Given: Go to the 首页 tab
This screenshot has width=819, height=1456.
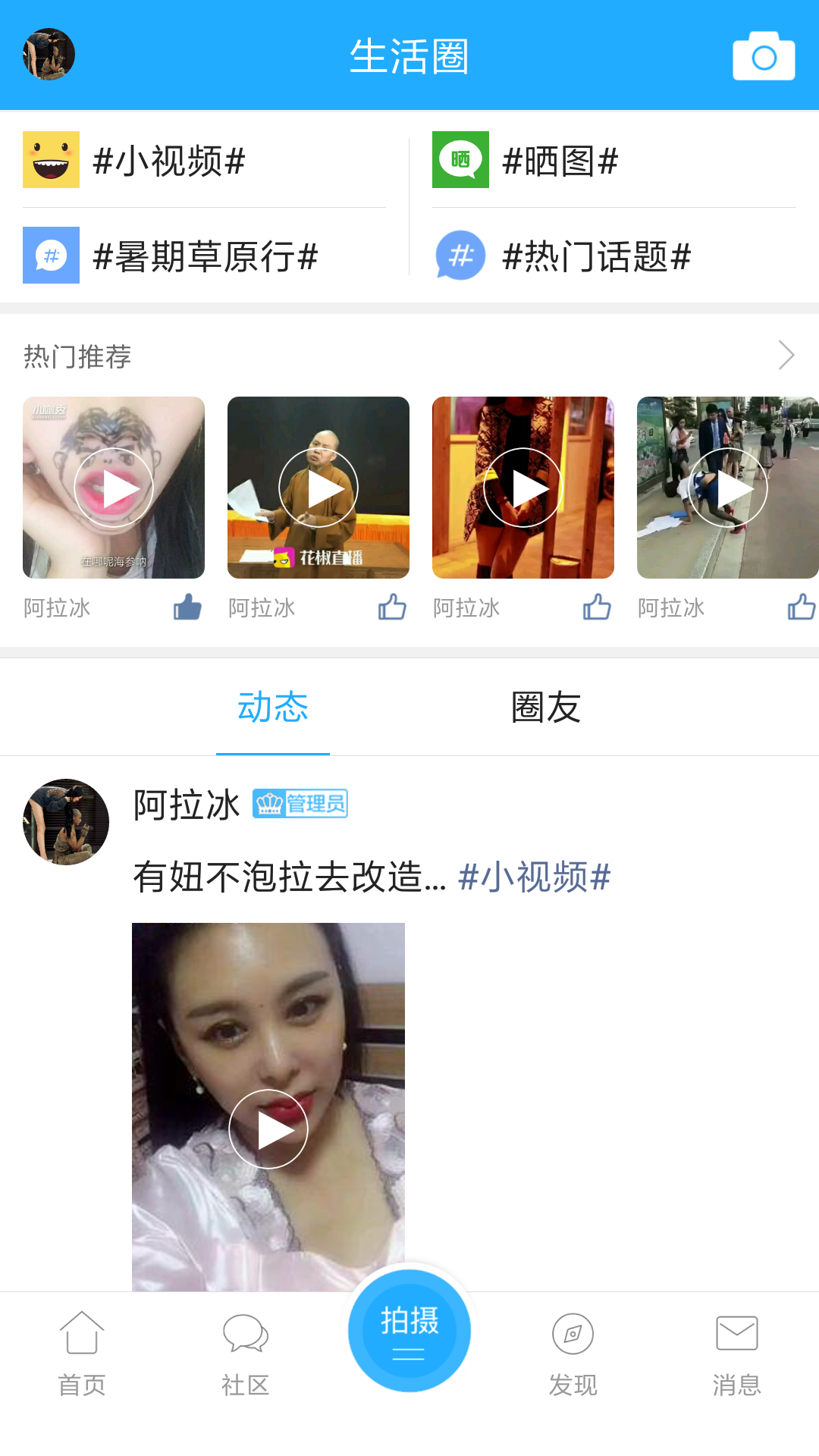Looking at the screenshot, I should (x=82, y=1354).
